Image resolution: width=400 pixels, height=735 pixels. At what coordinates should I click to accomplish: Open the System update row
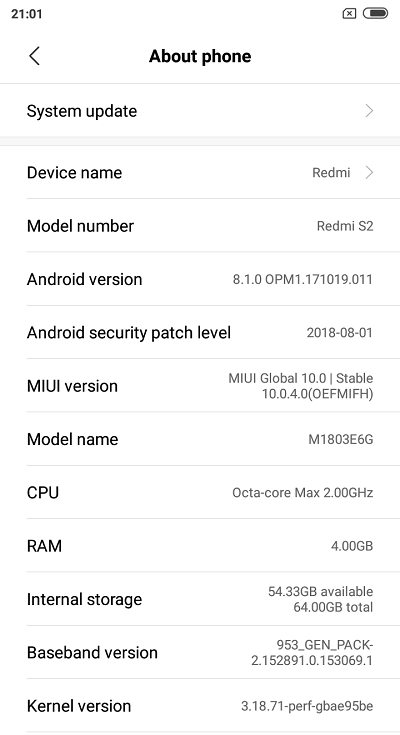200,111
